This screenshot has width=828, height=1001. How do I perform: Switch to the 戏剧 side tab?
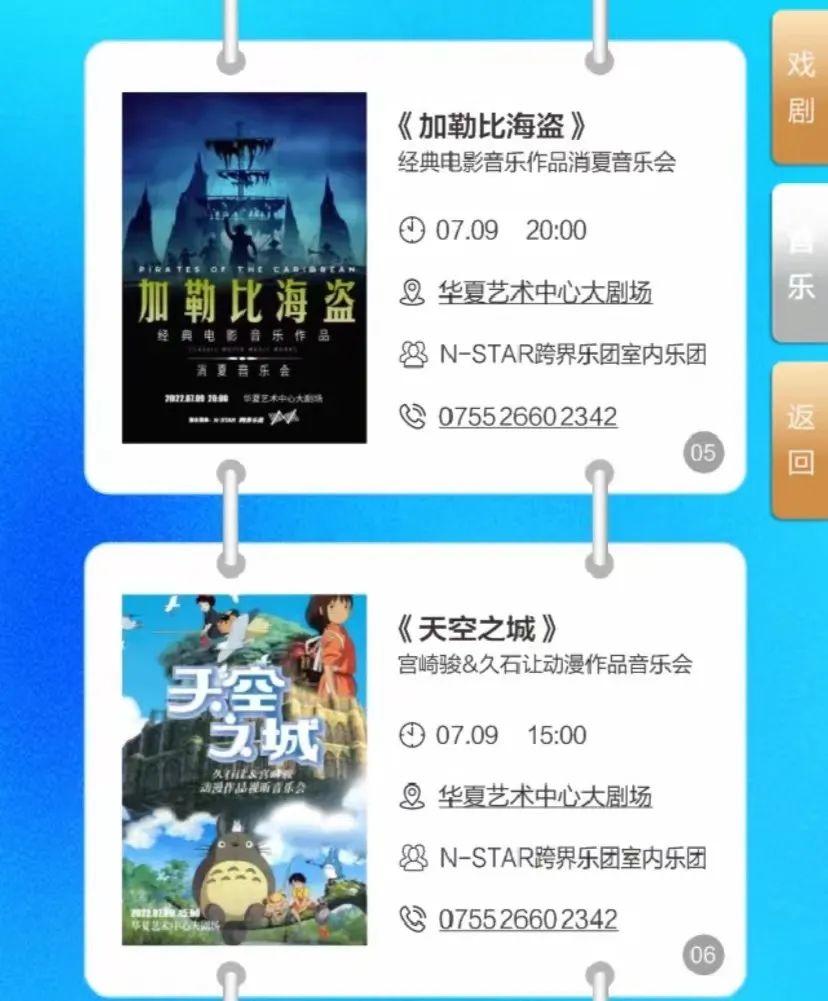(x=801, y=88)
